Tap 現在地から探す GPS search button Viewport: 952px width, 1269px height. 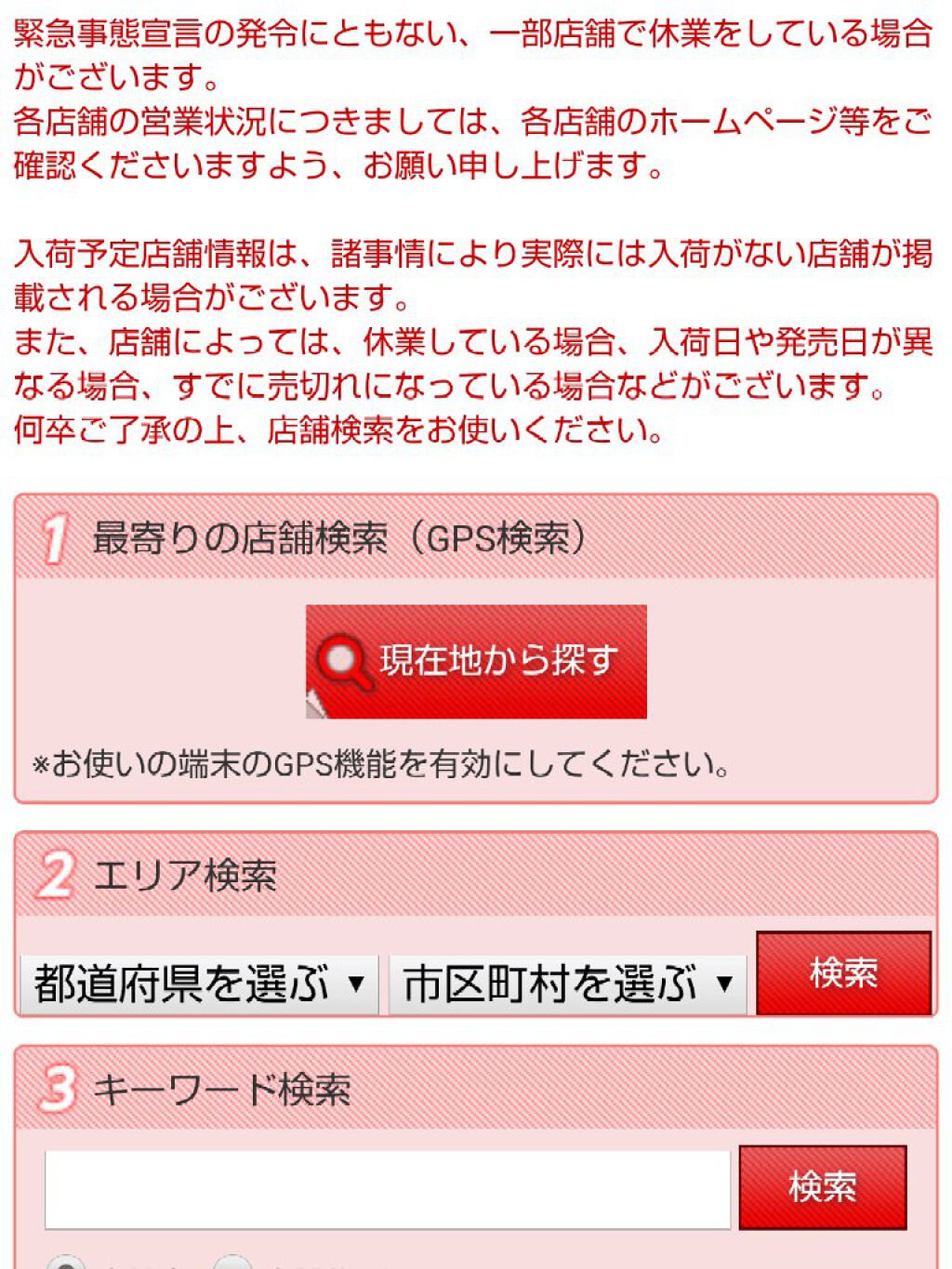point(476,661)
